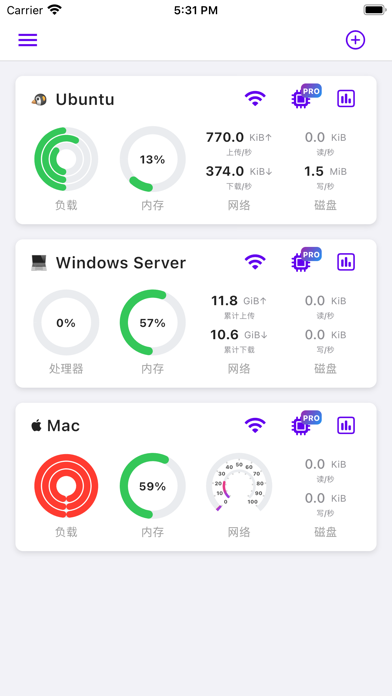View the bar chart stats for Ubuntu
Viewport: 392px width, 696px height.
[346, 99]
